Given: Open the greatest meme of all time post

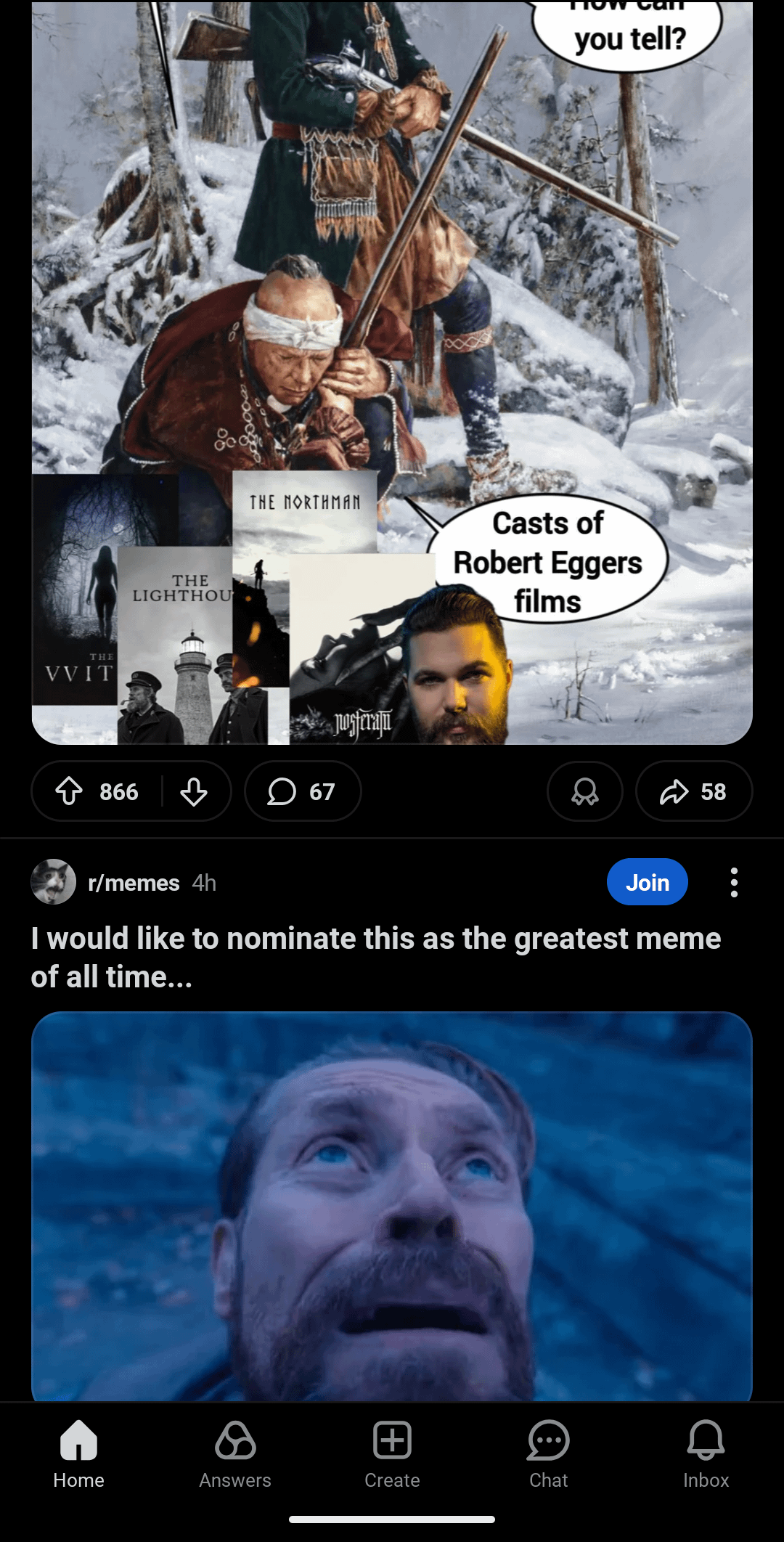Looking at the screenshot, I should 376,958.
